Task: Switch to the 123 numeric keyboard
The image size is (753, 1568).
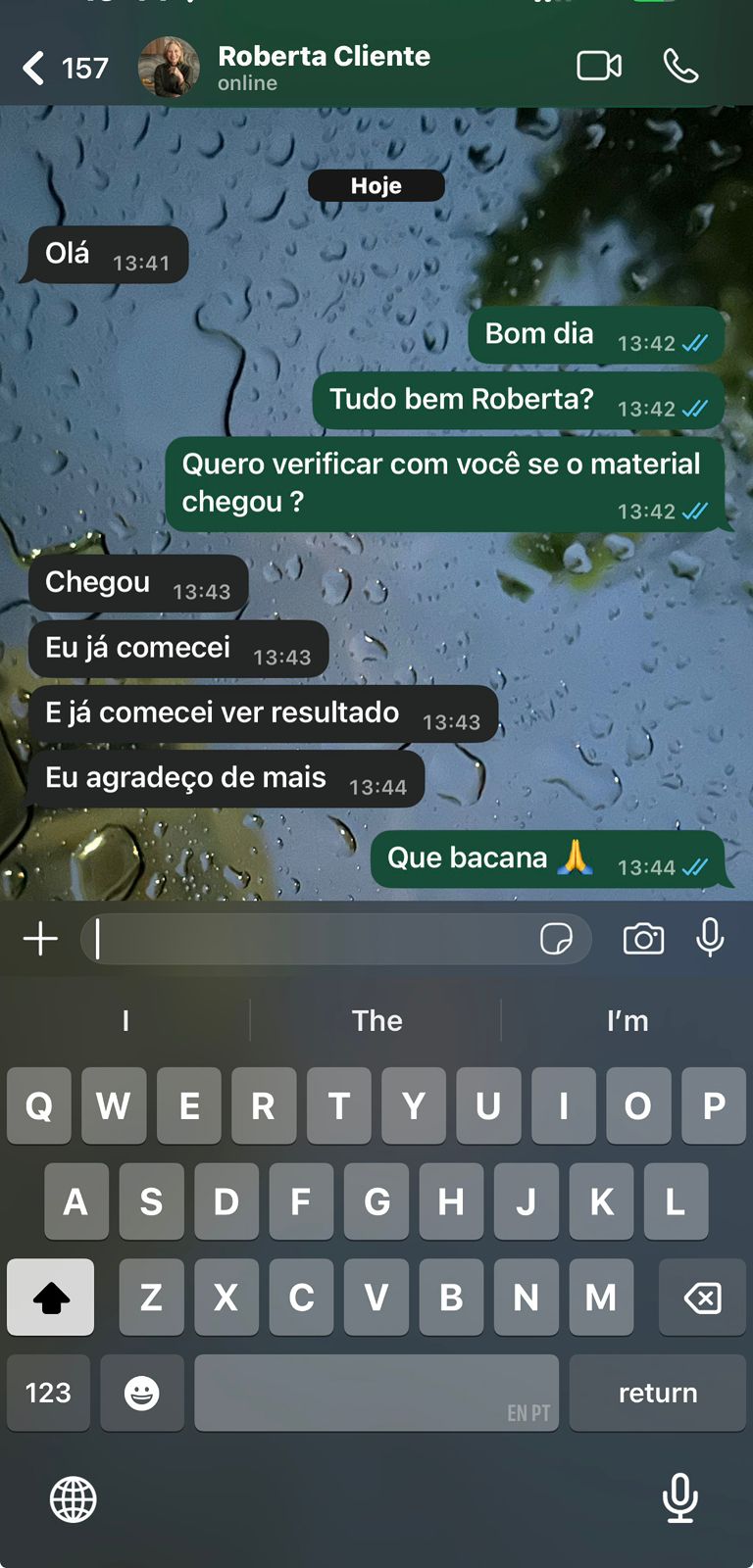Action: tap(48, 1393)
